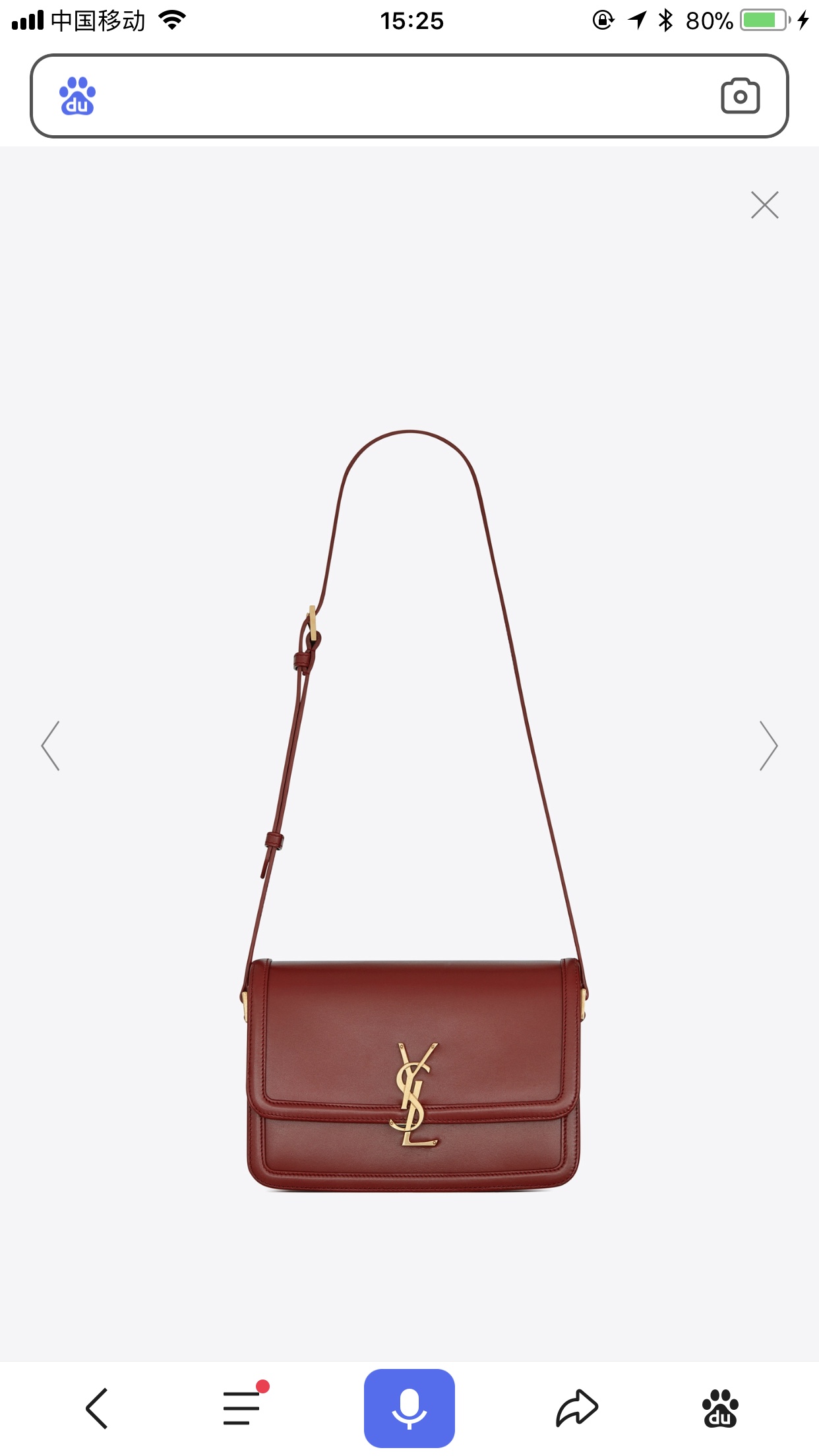Open the bottom menu with red dot
819x1456 pixels.
coord(242,1408)
